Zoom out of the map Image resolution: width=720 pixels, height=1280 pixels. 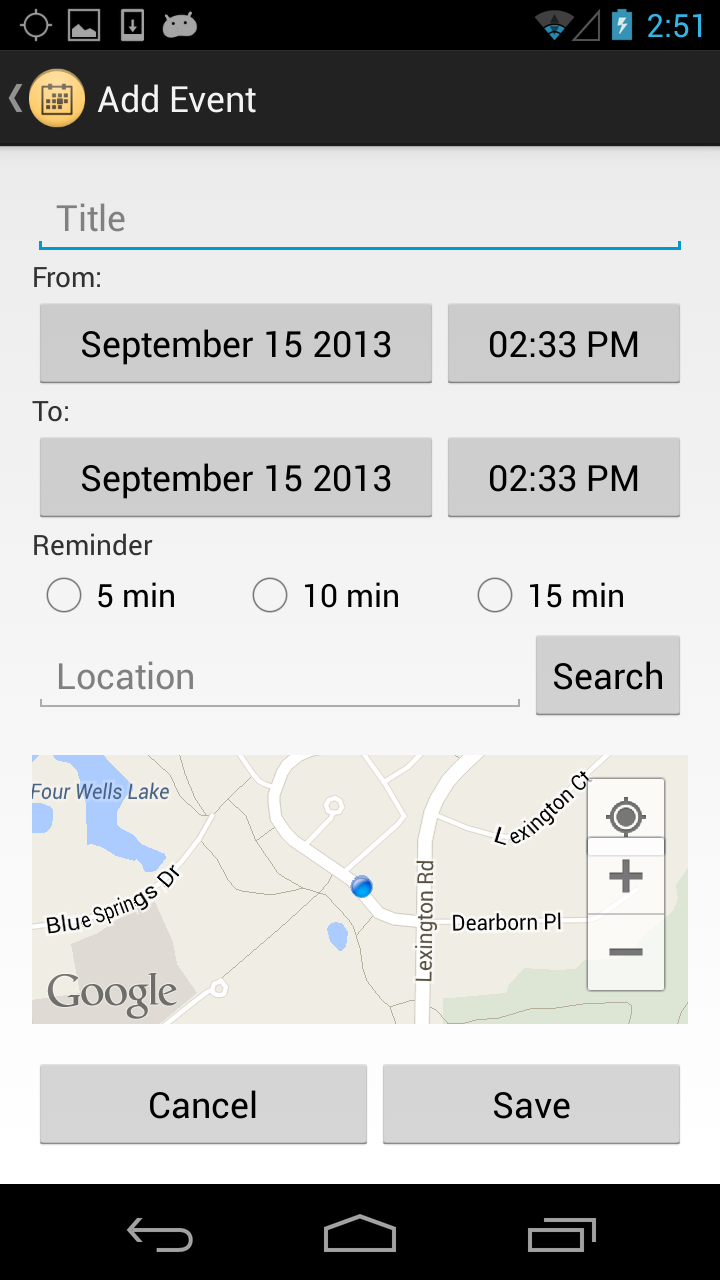point(626,952)
